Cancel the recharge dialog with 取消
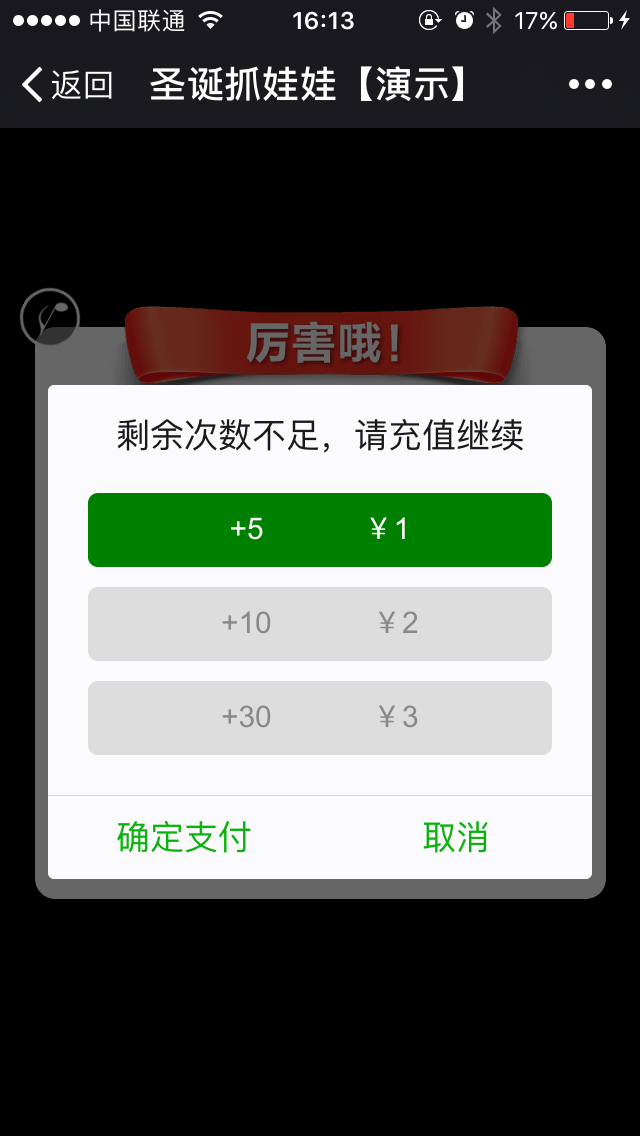 456,838
